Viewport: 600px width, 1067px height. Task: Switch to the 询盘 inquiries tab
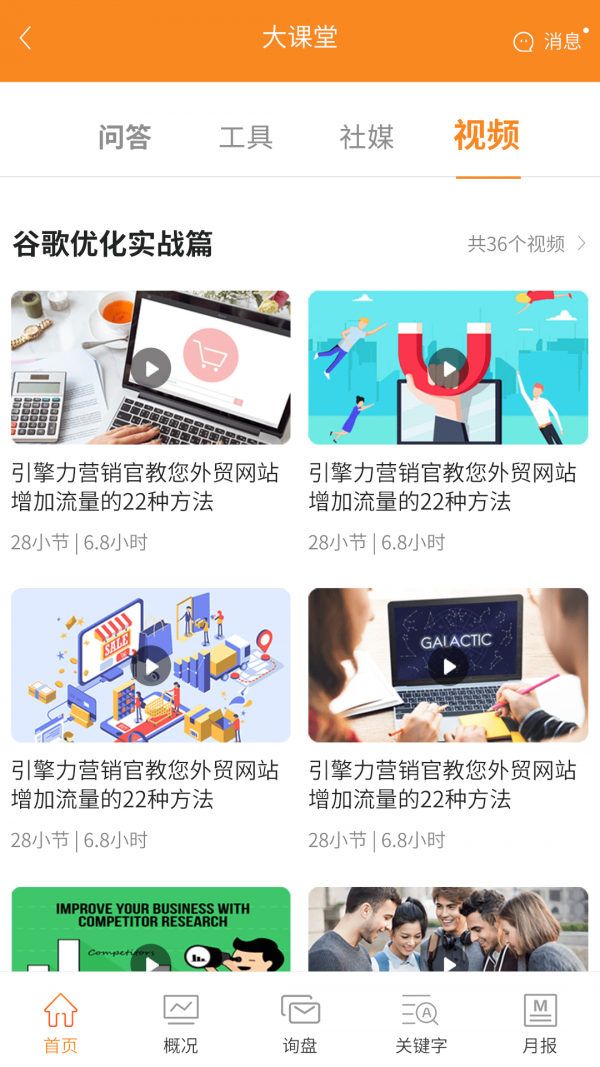click(x=300, y=1023)
